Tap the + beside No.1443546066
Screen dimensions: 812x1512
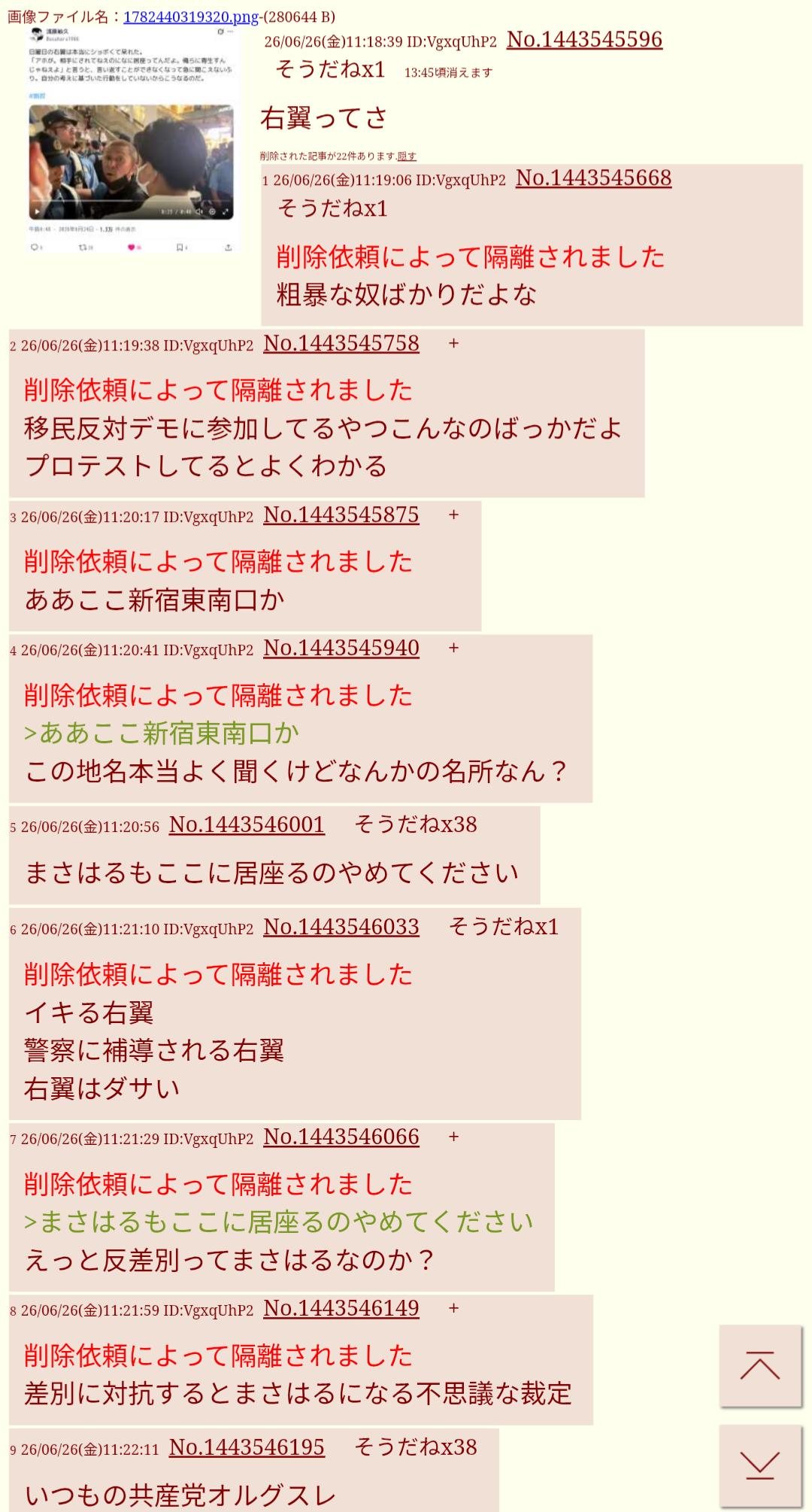(453, 1137)
